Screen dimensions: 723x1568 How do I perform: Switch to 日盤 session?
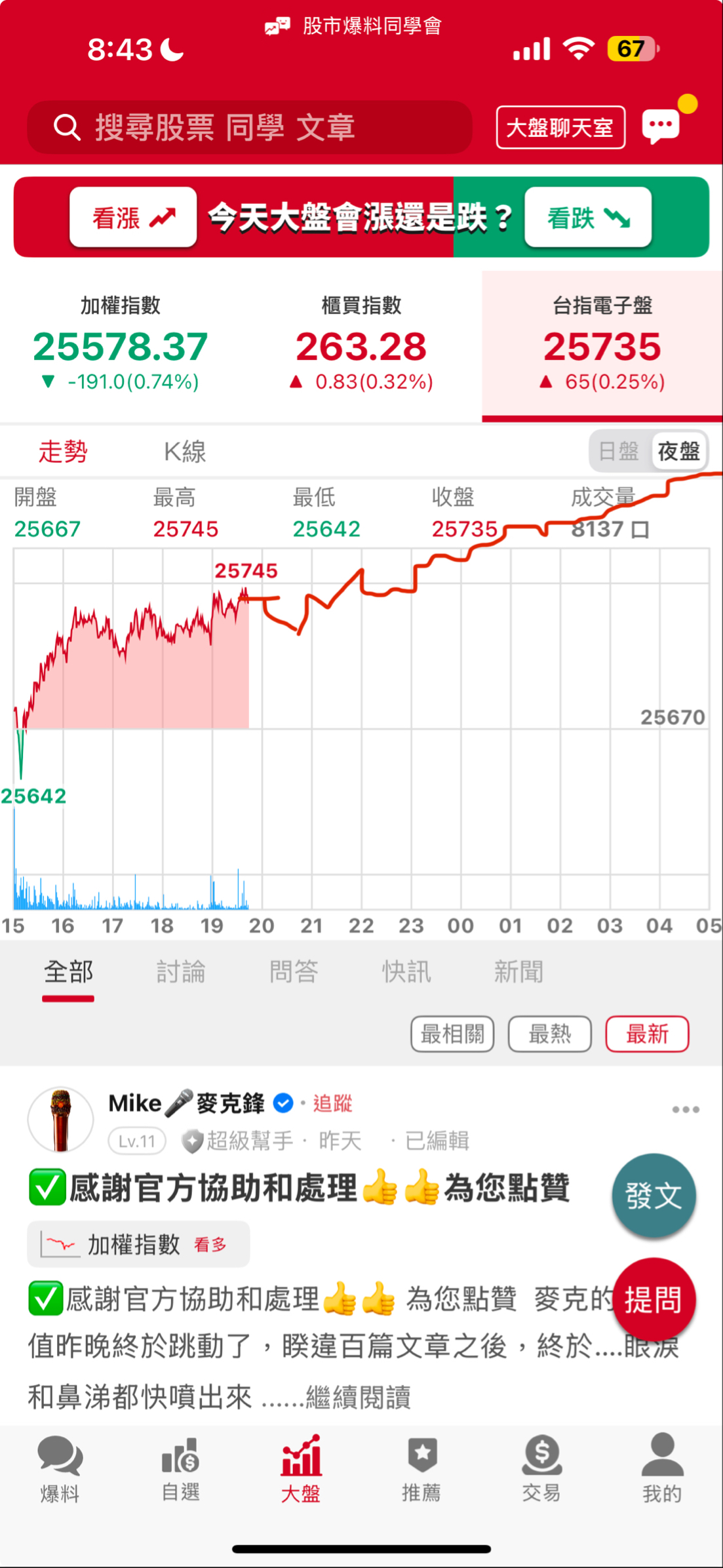point(619,451)
